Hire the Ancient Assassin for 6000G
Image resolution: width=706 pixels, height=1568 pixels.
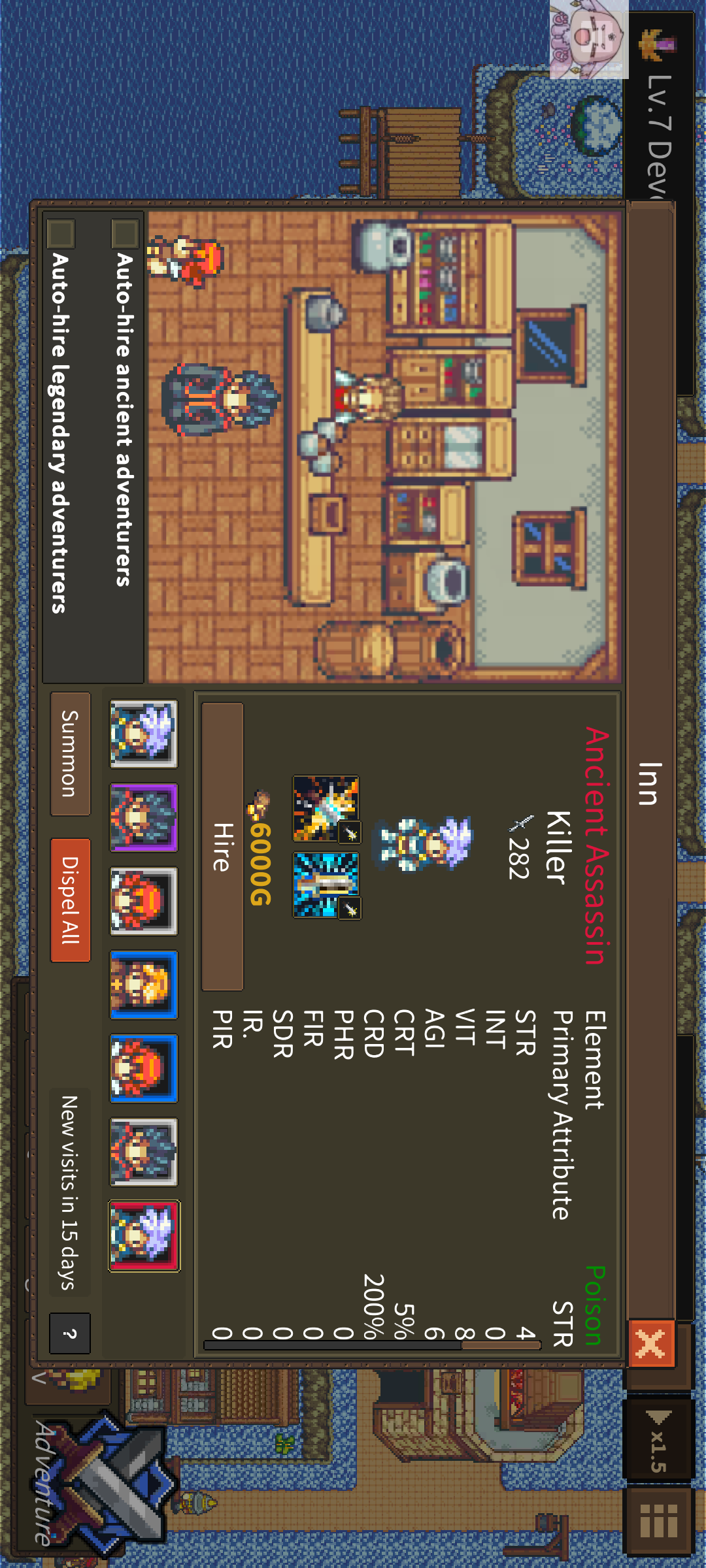click(x=222, y=847)
